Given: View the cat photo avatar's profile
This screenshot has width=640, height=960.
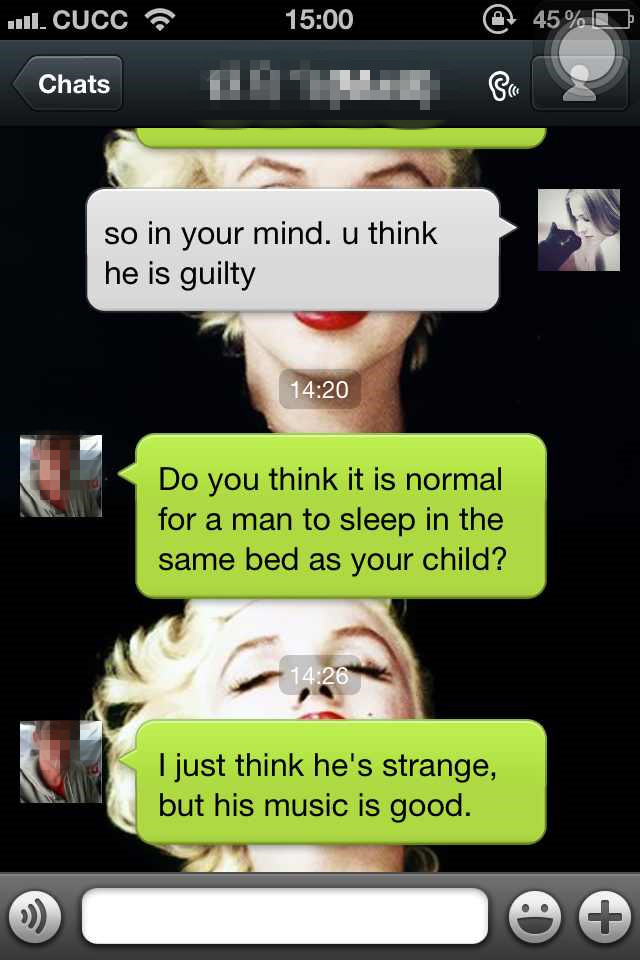Looking at the screenshot, I should tap(579, 230).
